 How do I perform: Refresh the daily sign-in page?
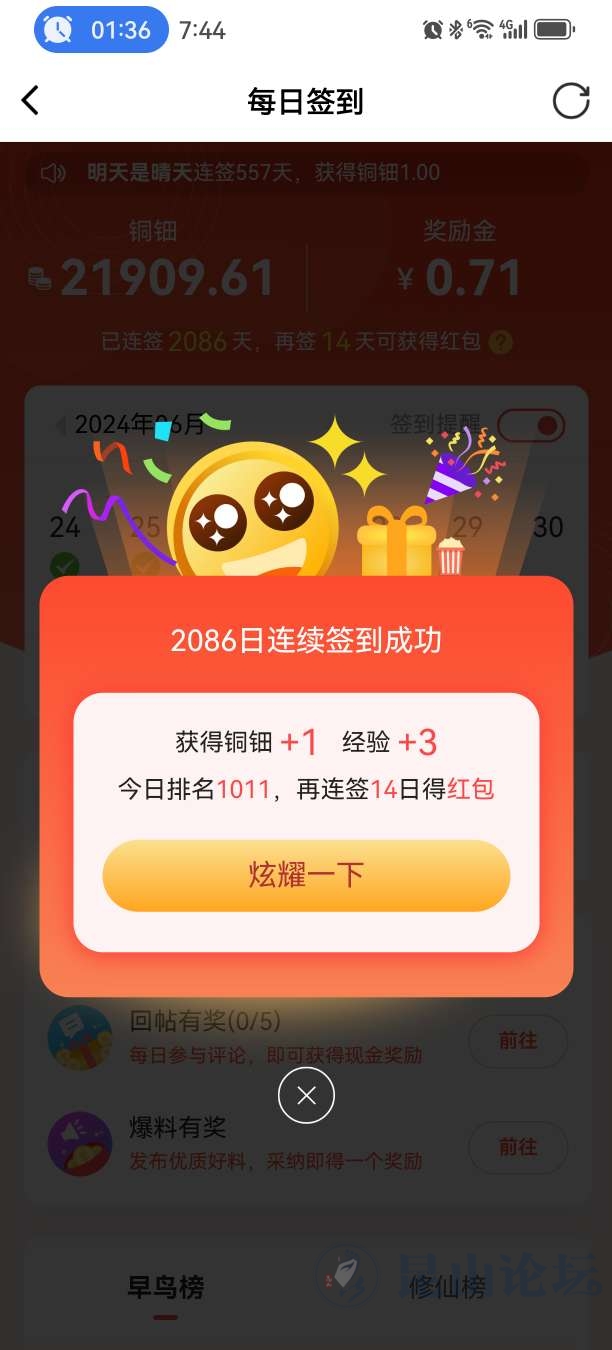click(571, 101)
